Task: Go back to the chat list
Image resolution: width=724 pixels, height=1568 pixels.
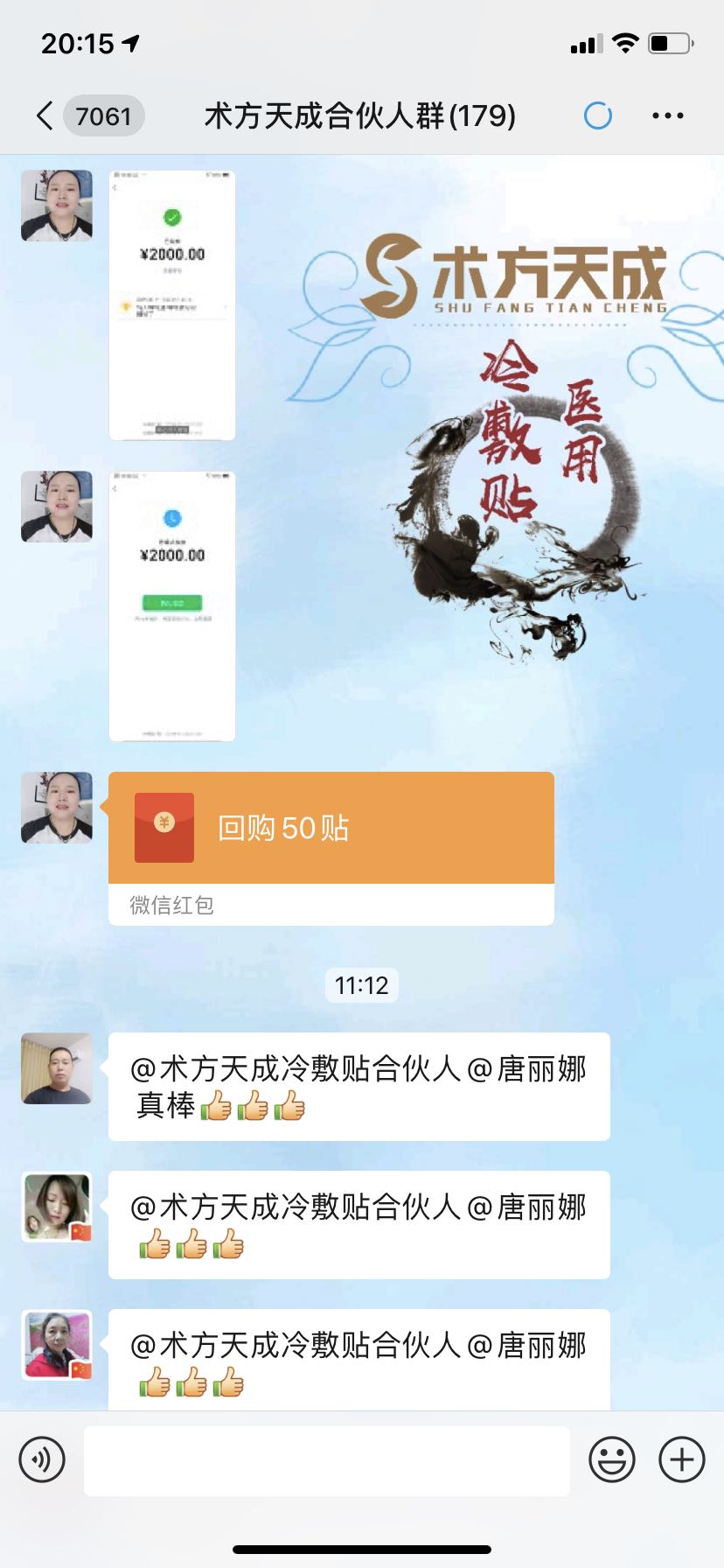Action: (x=45, y=115)
